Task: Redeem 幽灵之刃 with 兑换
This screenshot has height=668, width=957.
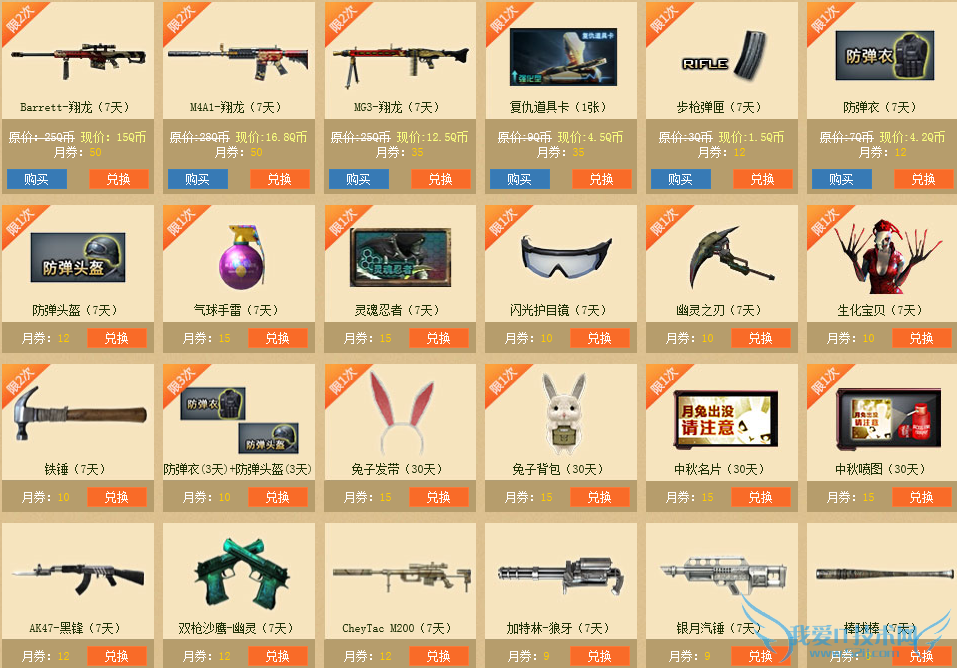Action: click(761, 338)
